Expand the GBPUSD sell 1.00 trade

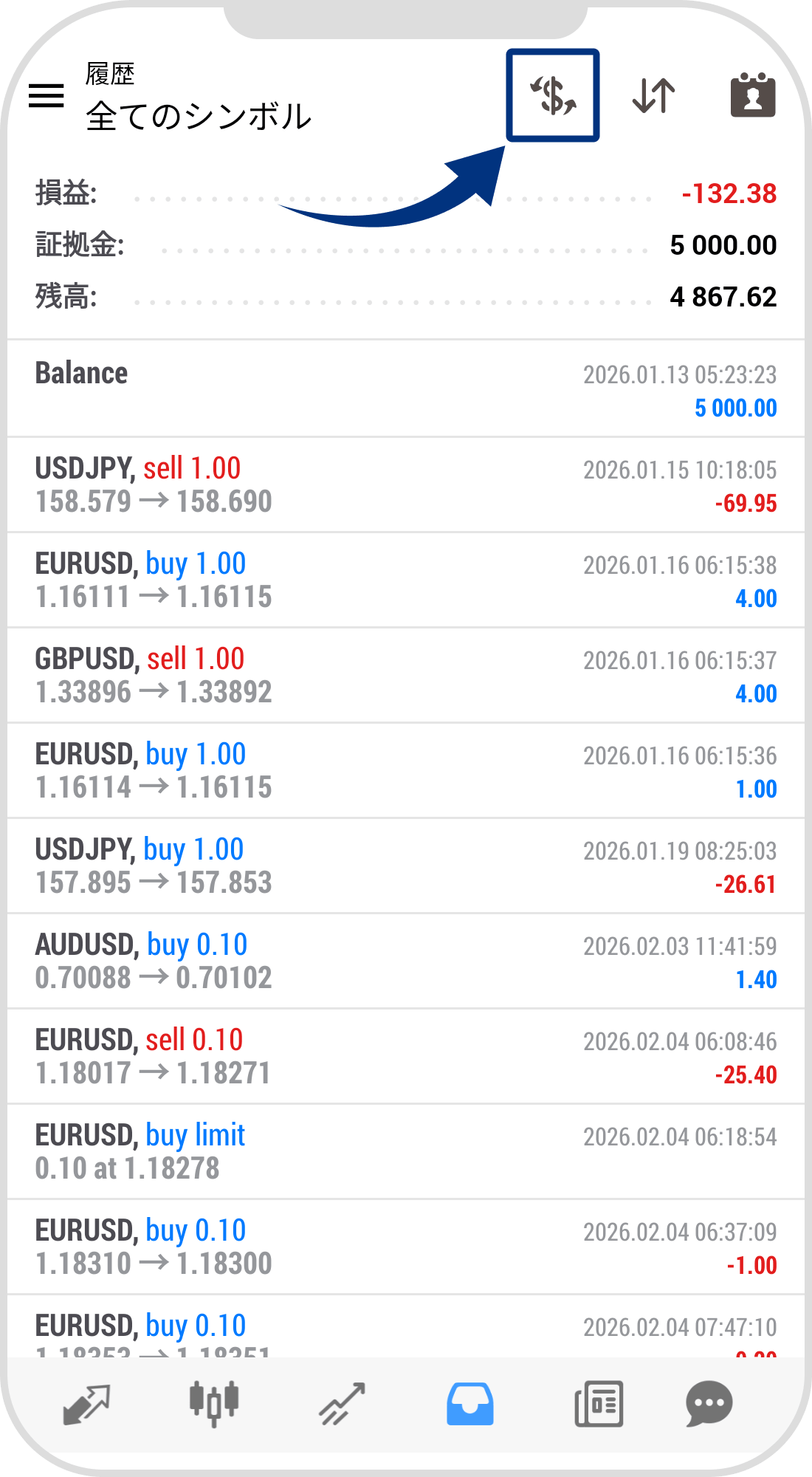(405, 675)
